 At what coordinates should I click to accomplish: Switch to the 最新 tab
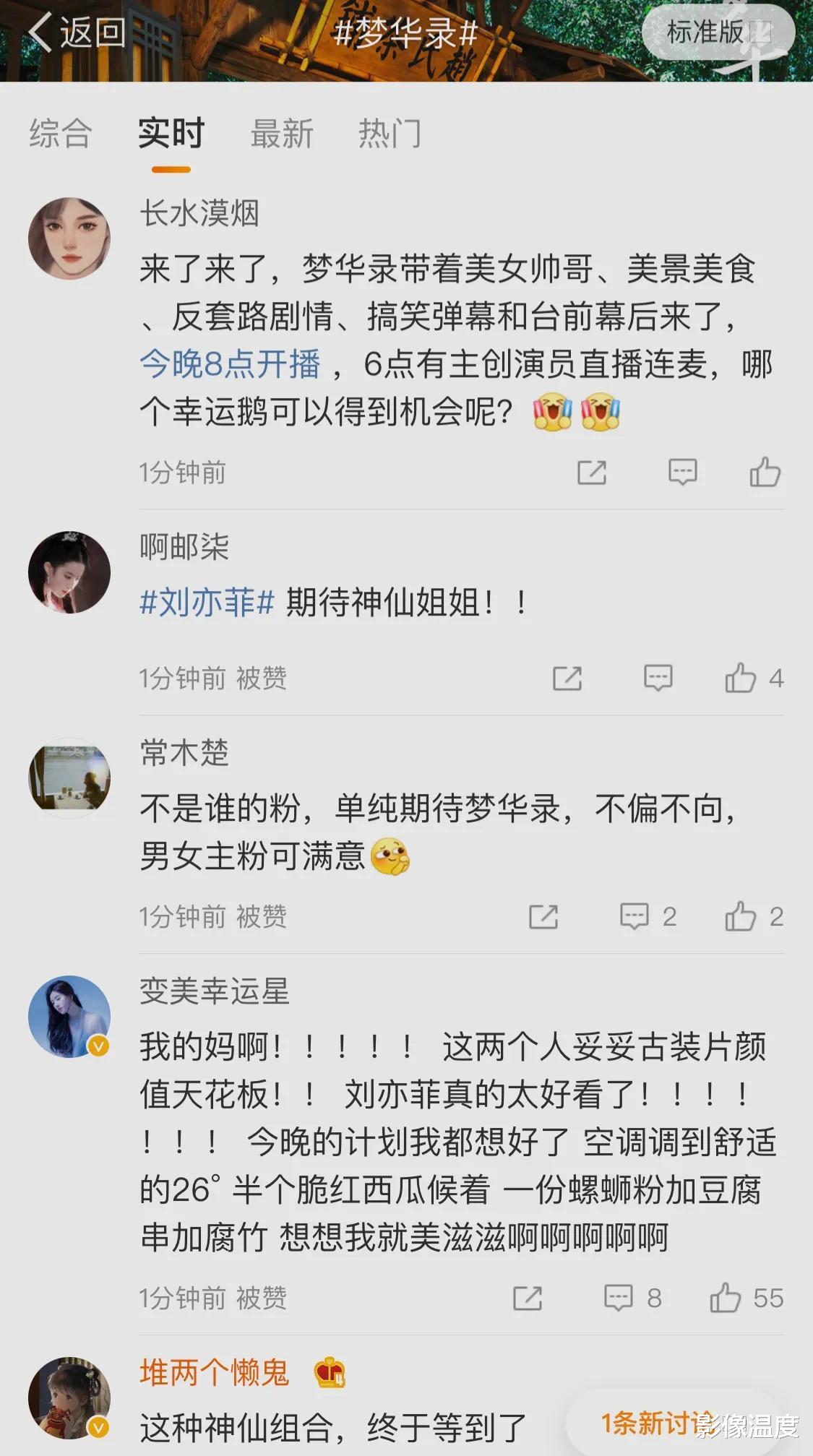(282, 133)
